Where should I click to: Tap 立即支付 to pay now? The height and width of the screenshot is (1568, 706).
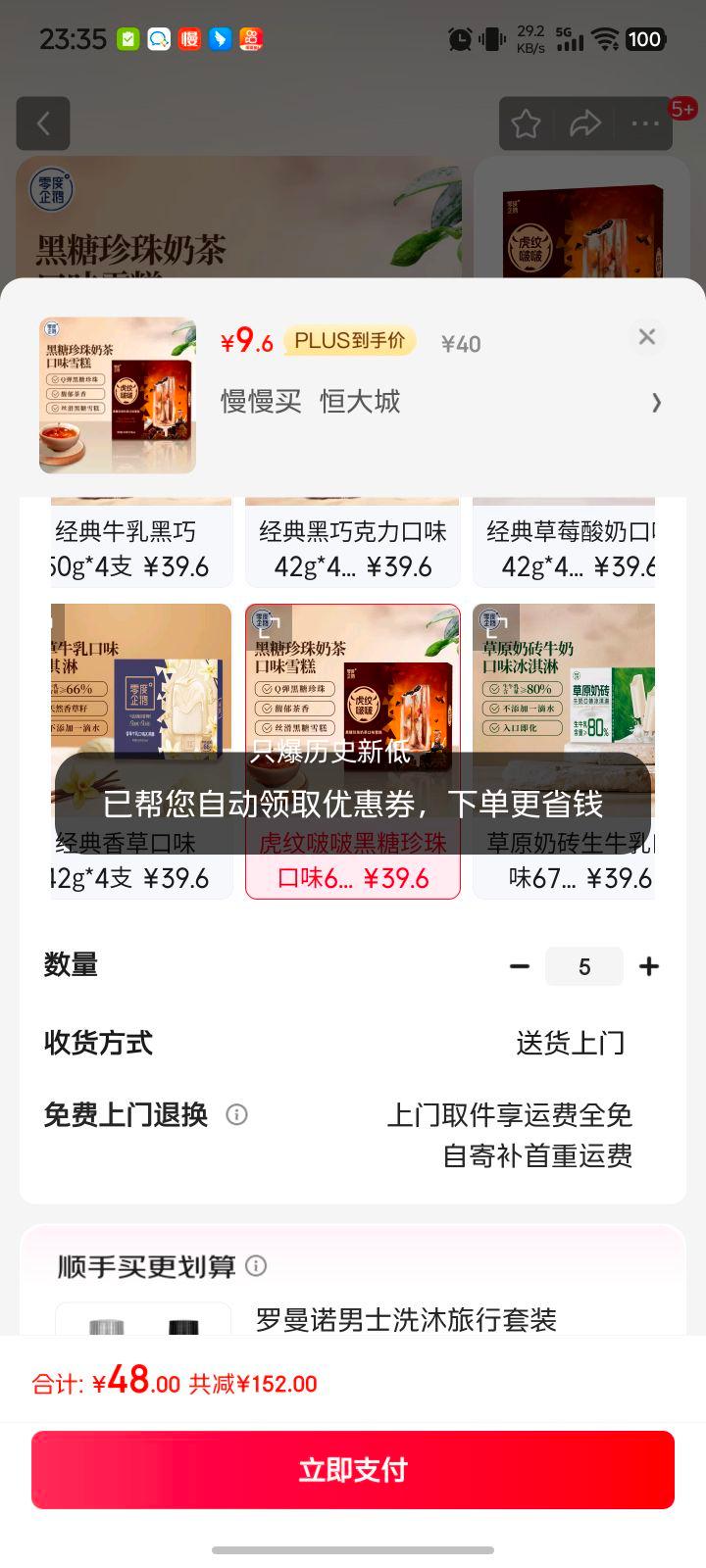tap(353, 1469)
